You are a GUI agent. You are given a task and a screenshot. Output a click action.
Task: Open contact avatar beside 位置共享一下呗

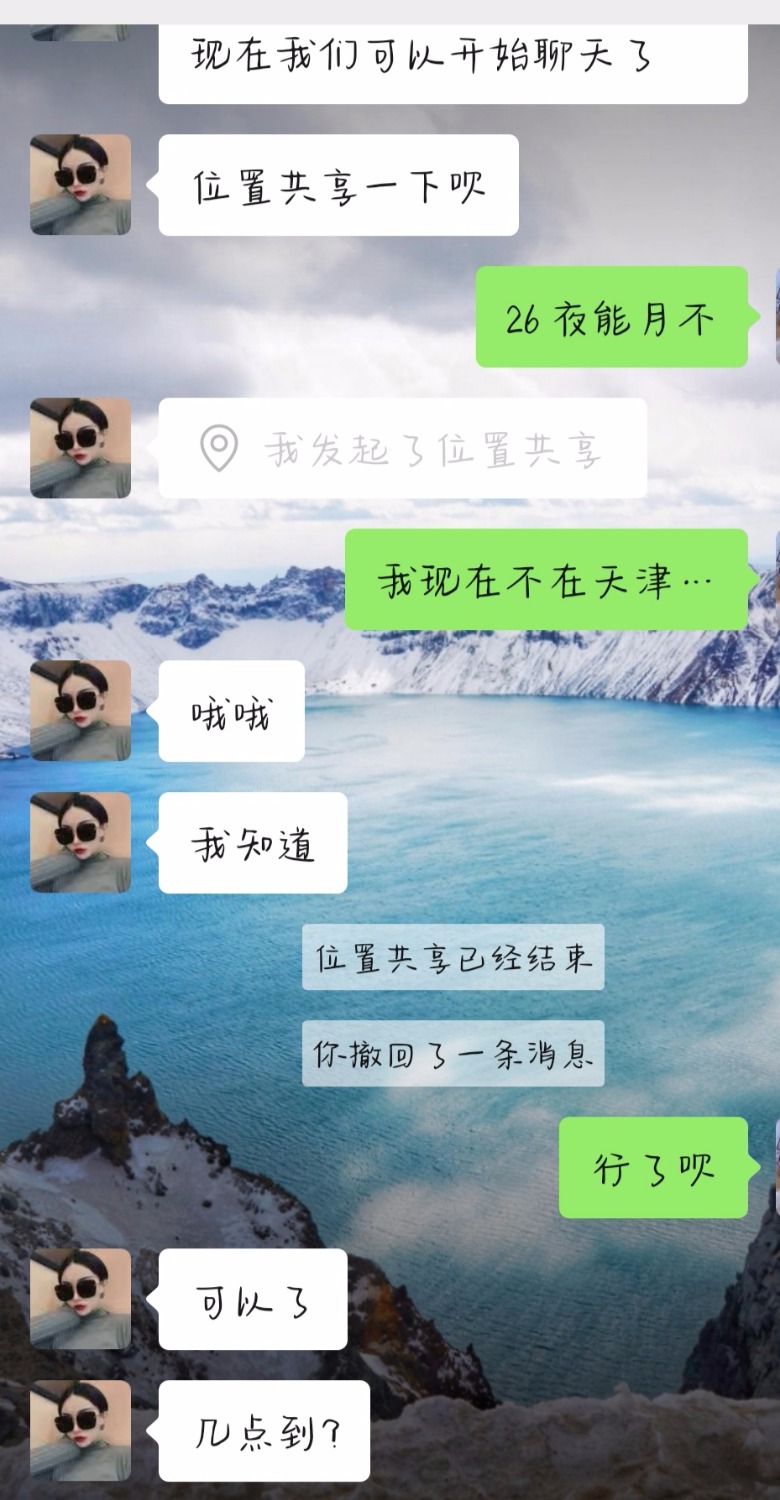point(80,185)
